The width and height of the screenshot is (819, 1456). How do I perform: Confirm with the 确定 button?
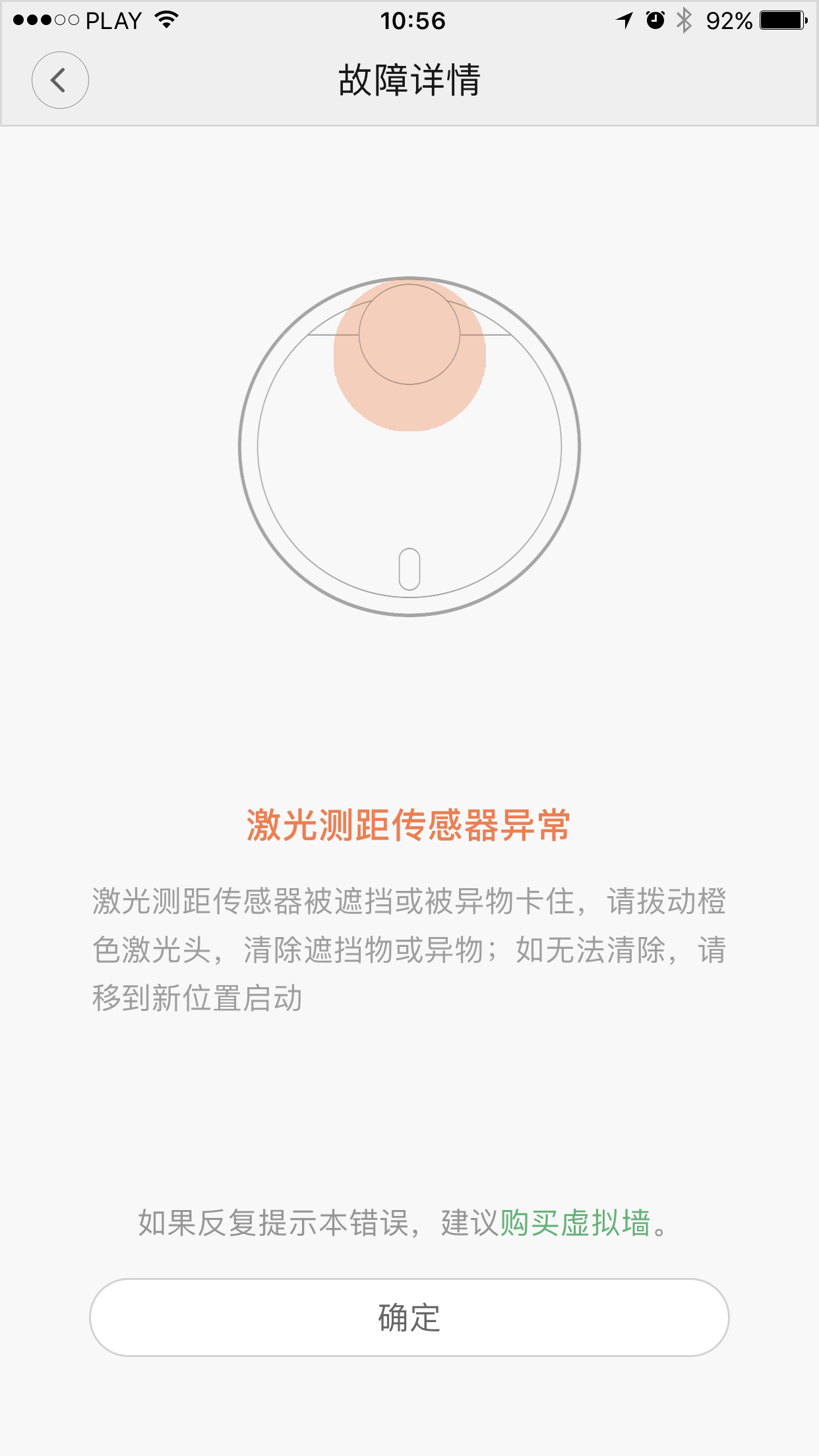tap(409, 1318)
